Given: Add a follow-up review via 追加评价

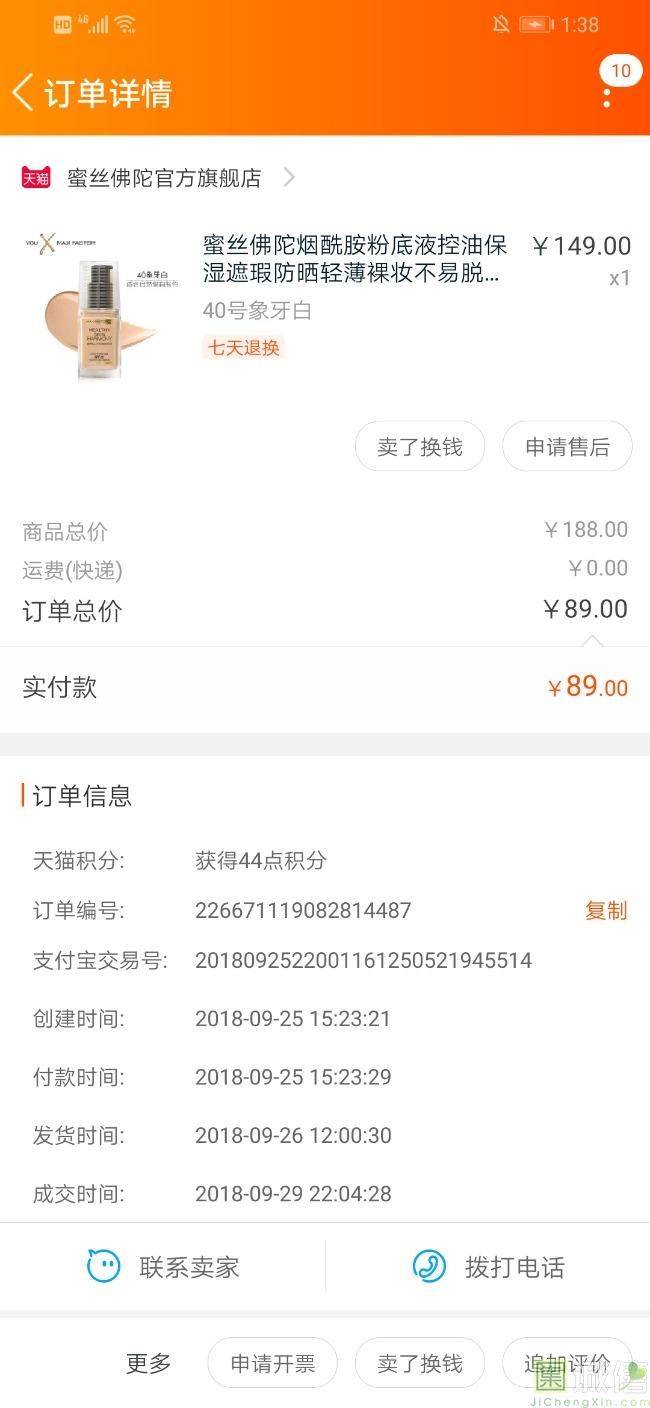Looking at the screenshot, I should [x=566, y=1363].
